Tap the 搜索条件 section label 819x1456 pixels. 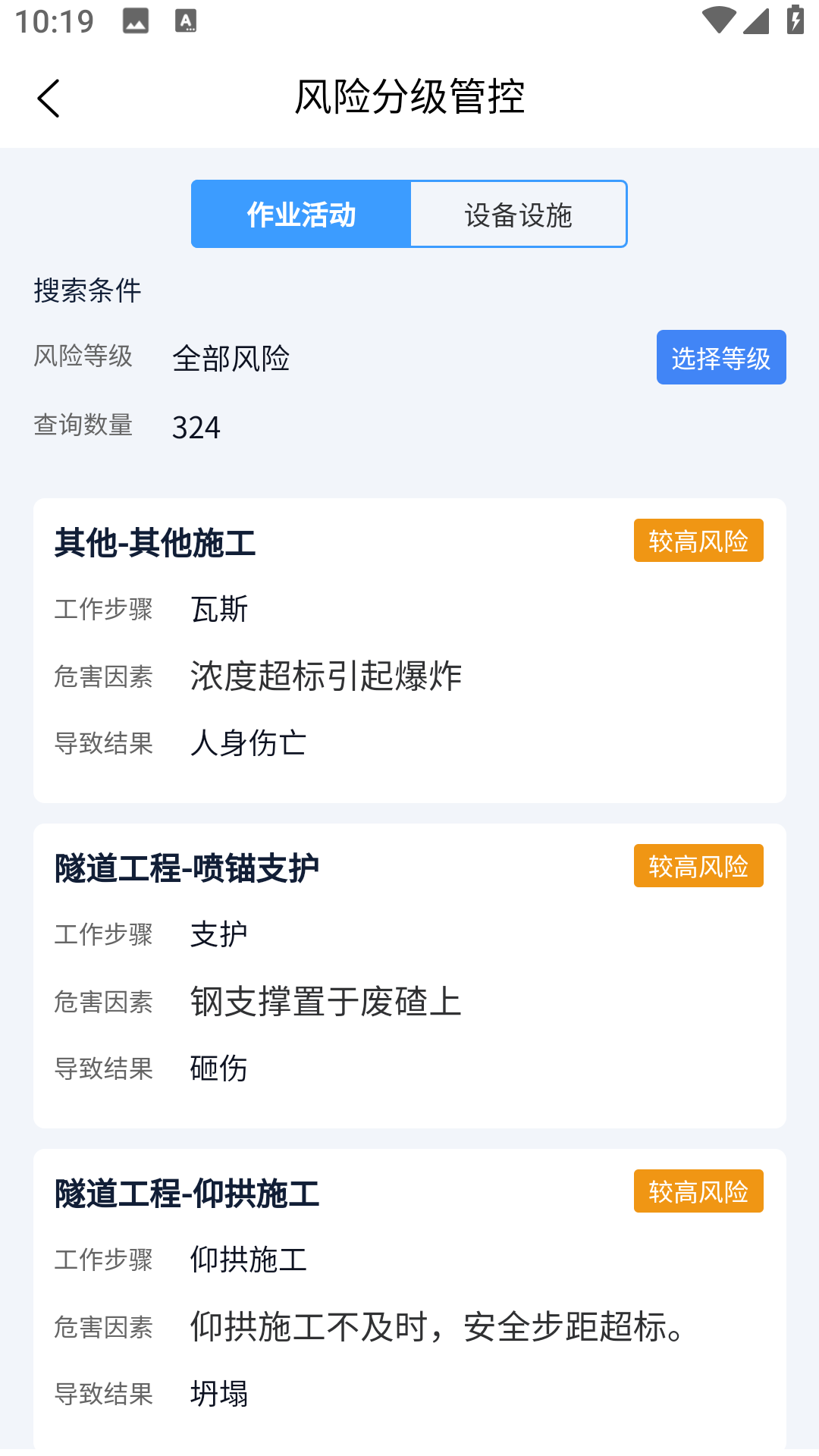tap(86, 290)
